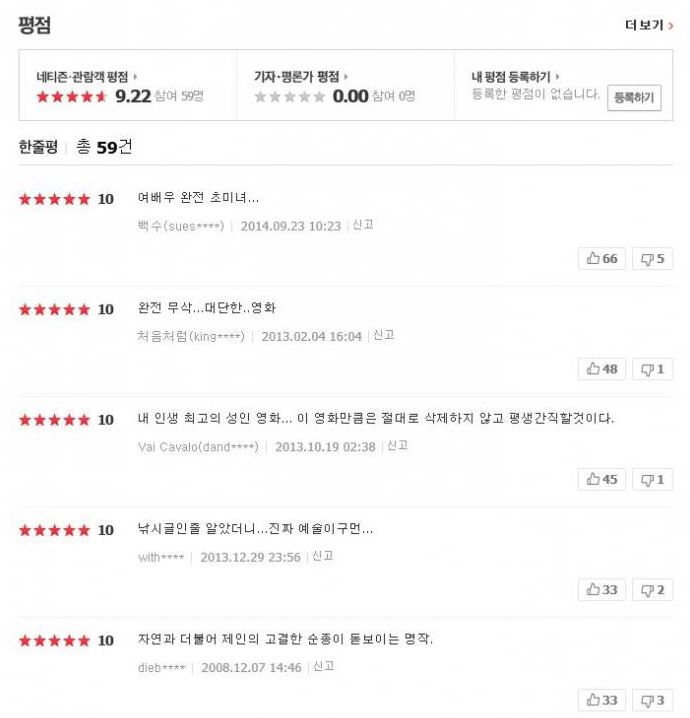Viewport: 690px width, 718px height.
Task: Open 기자·평론가 평점 details
Action: (299, 76)
